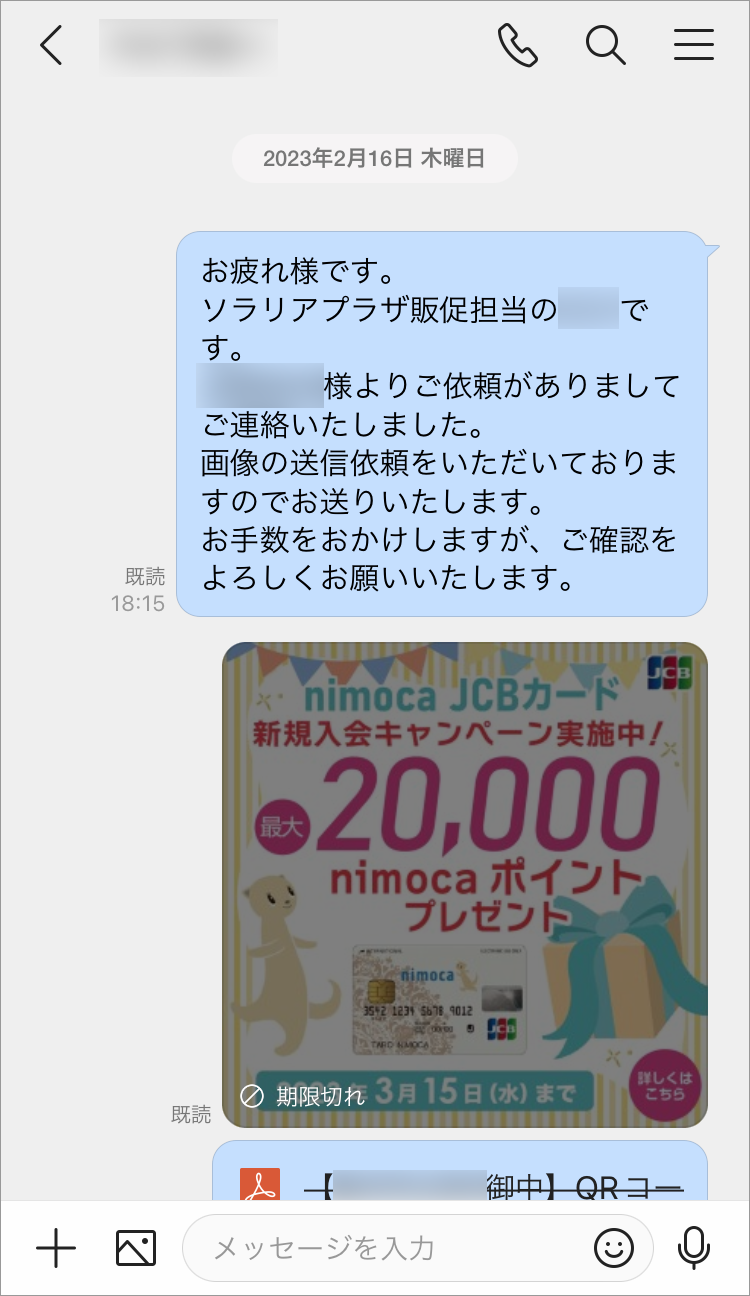The image size is (750, 1296).
Task: Open the photo gallery picker
Action: click(136, 1248)
